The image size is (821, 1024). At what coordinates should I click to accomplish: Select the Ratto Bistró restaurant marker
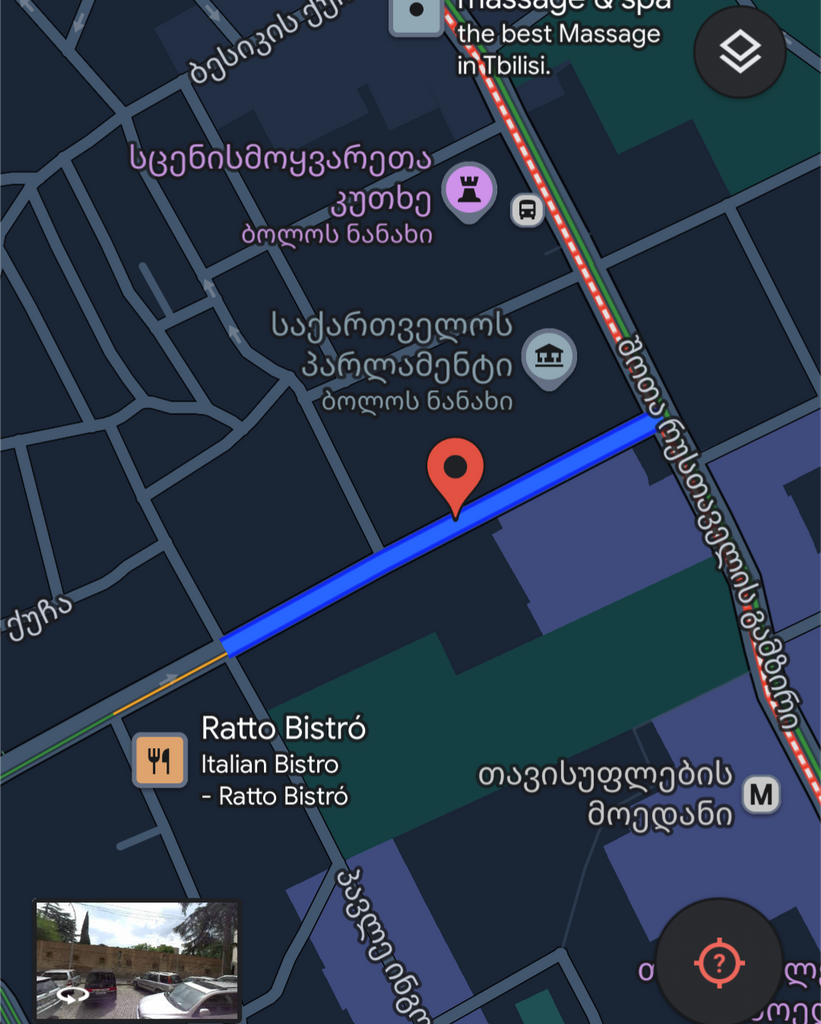(160, 760)
